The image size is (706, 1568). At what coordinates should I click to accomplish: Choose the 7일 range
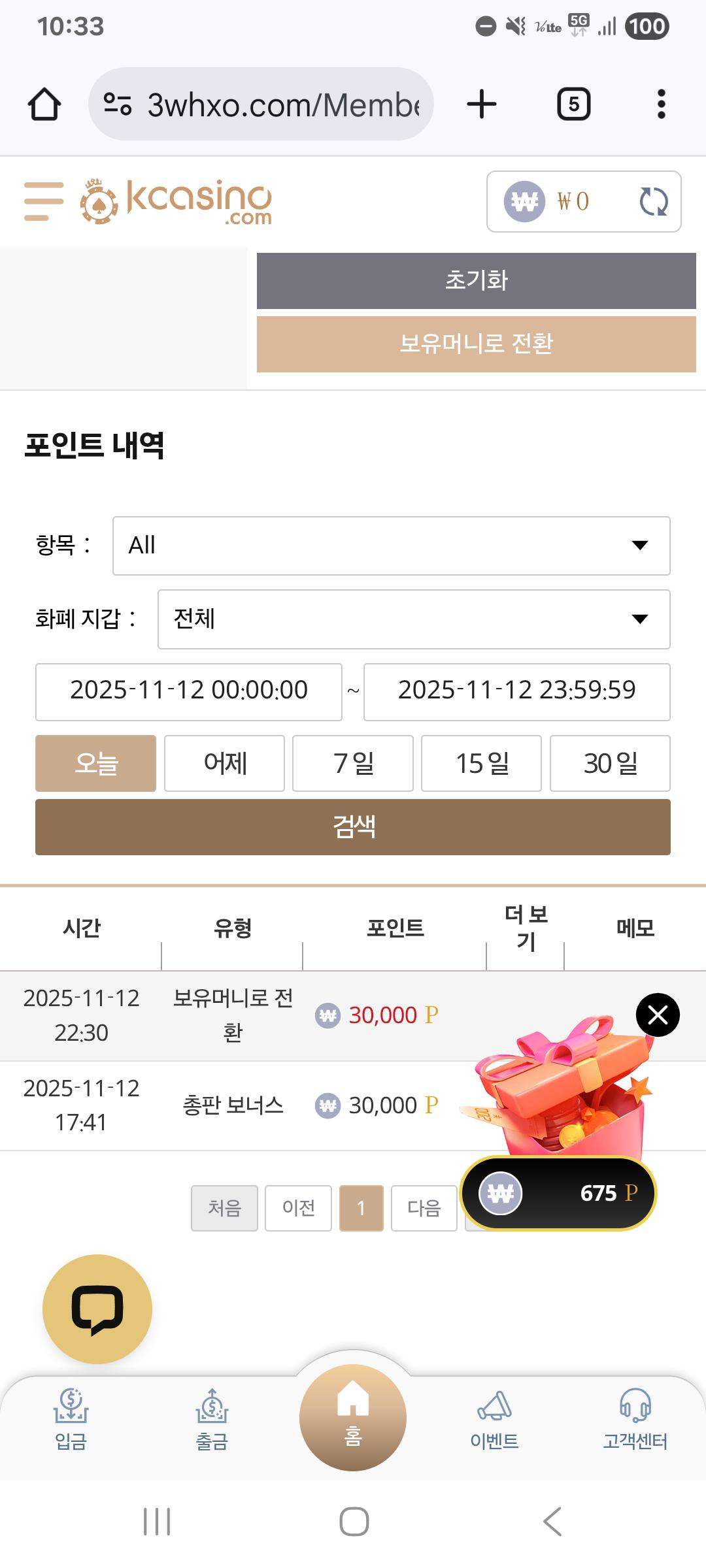click(x=353, y=763)
